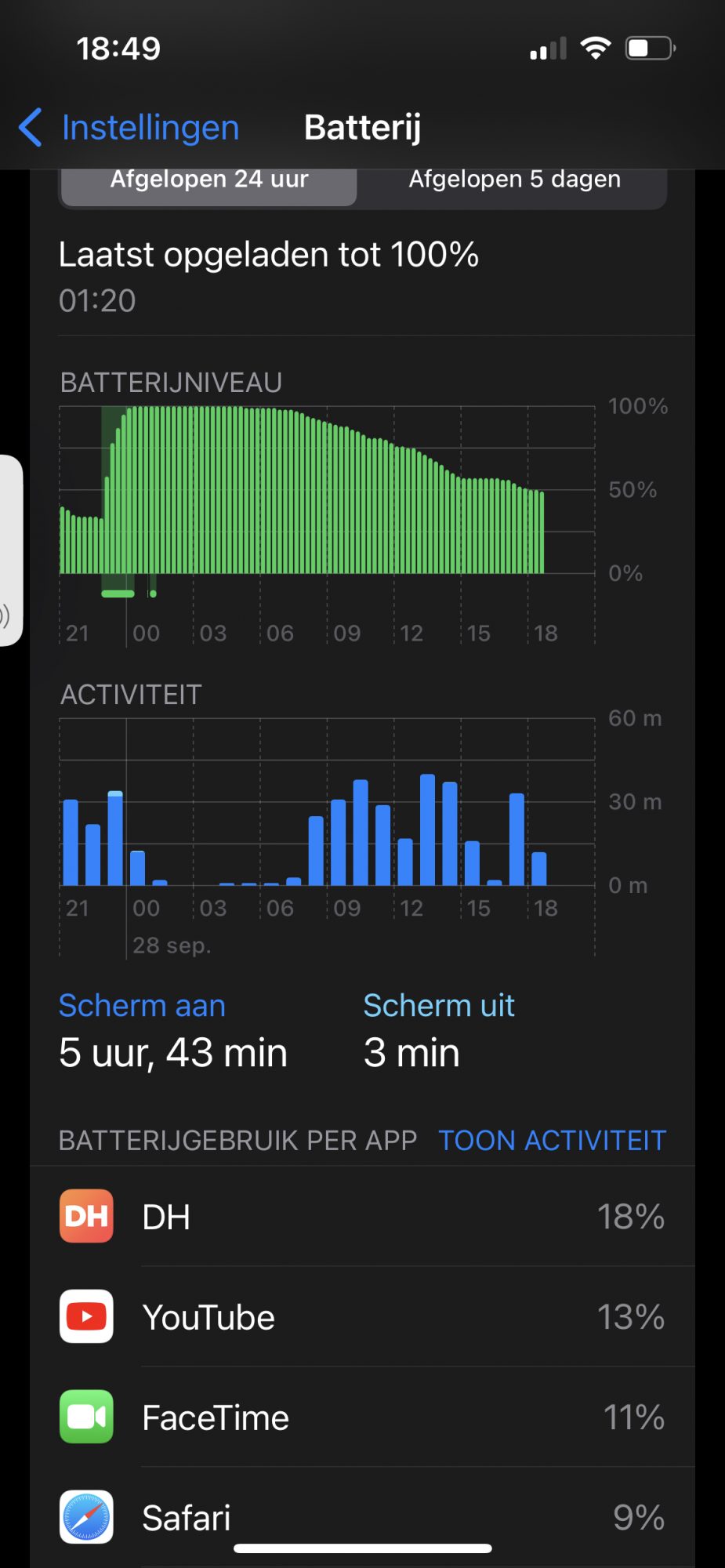
Task: Open DH battery usage row
Action: 362,1217
